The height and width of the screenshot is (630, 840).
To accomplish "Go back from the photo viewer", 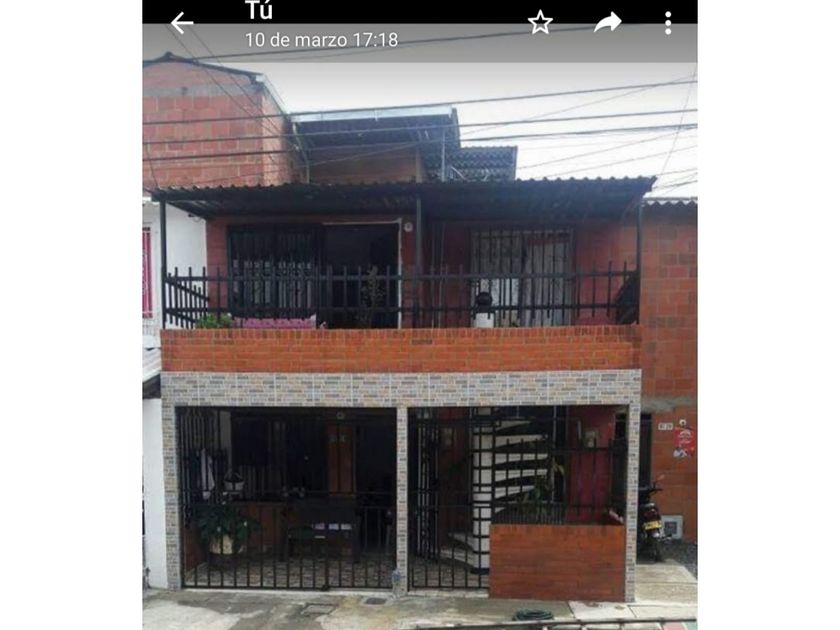I will [181, 23].
